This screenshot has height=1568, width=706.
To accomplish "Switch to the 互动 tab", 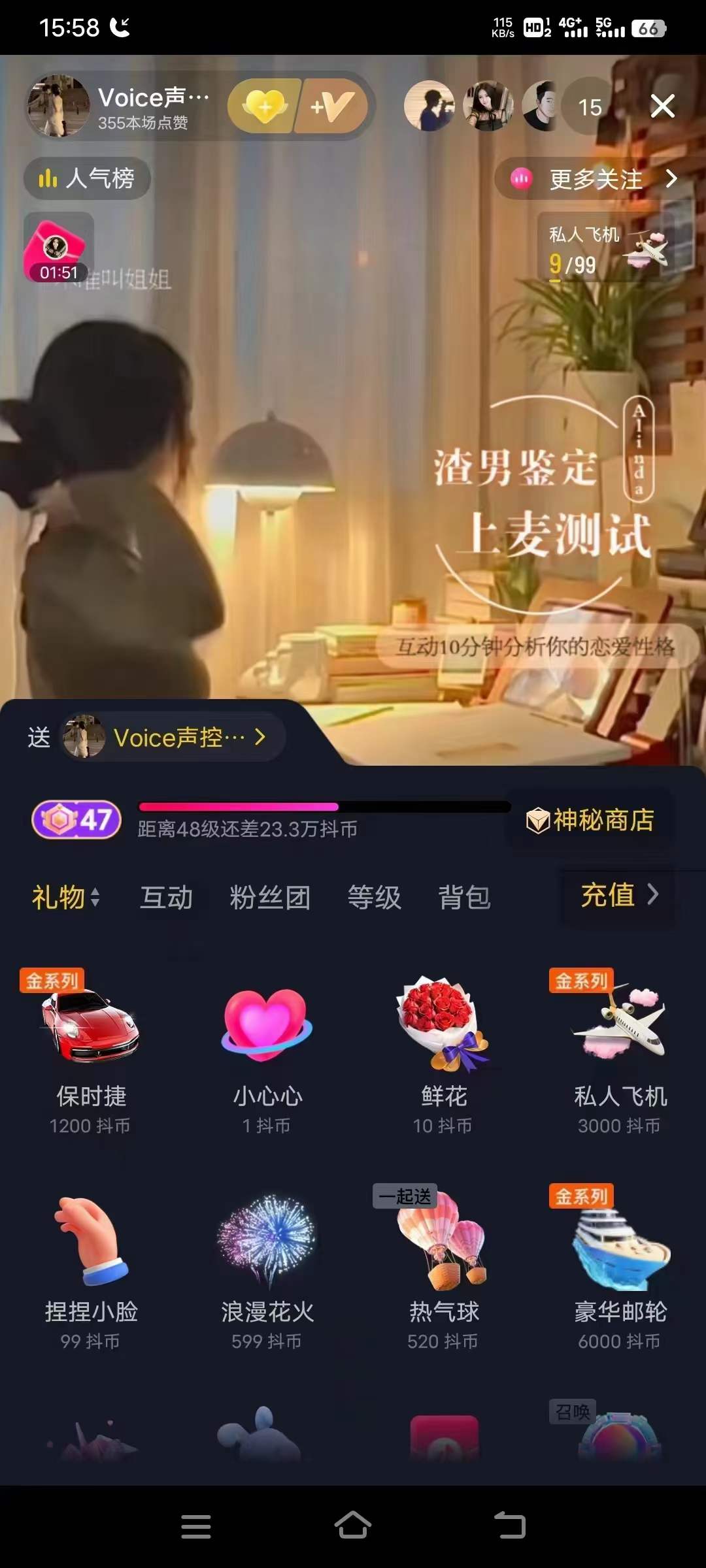I will pyautogui.click(x=167, y=897).
